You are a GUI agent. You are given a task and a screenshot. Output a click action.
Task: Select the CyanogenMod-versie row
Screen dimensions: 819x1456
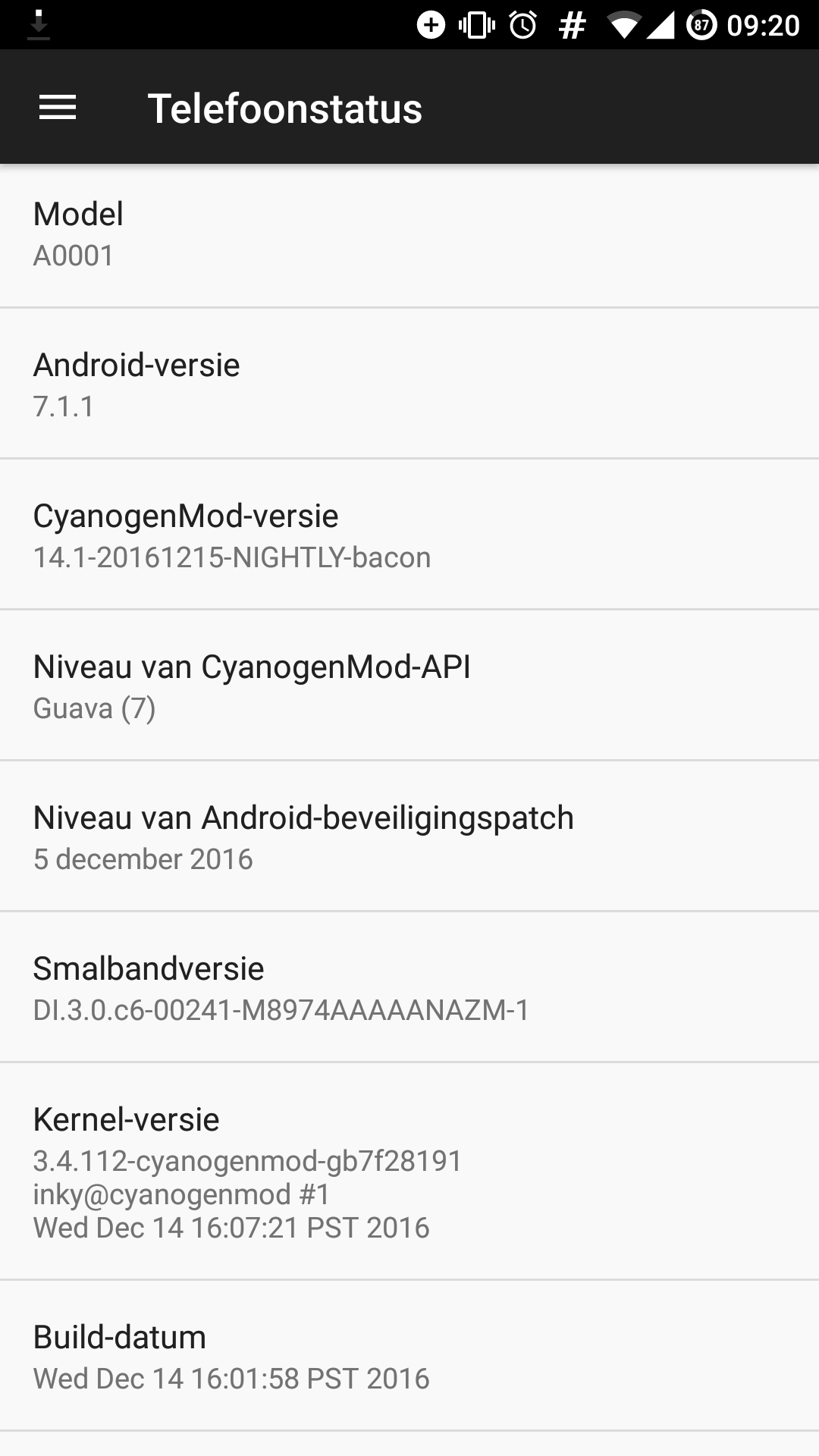[x=409, y=535]
